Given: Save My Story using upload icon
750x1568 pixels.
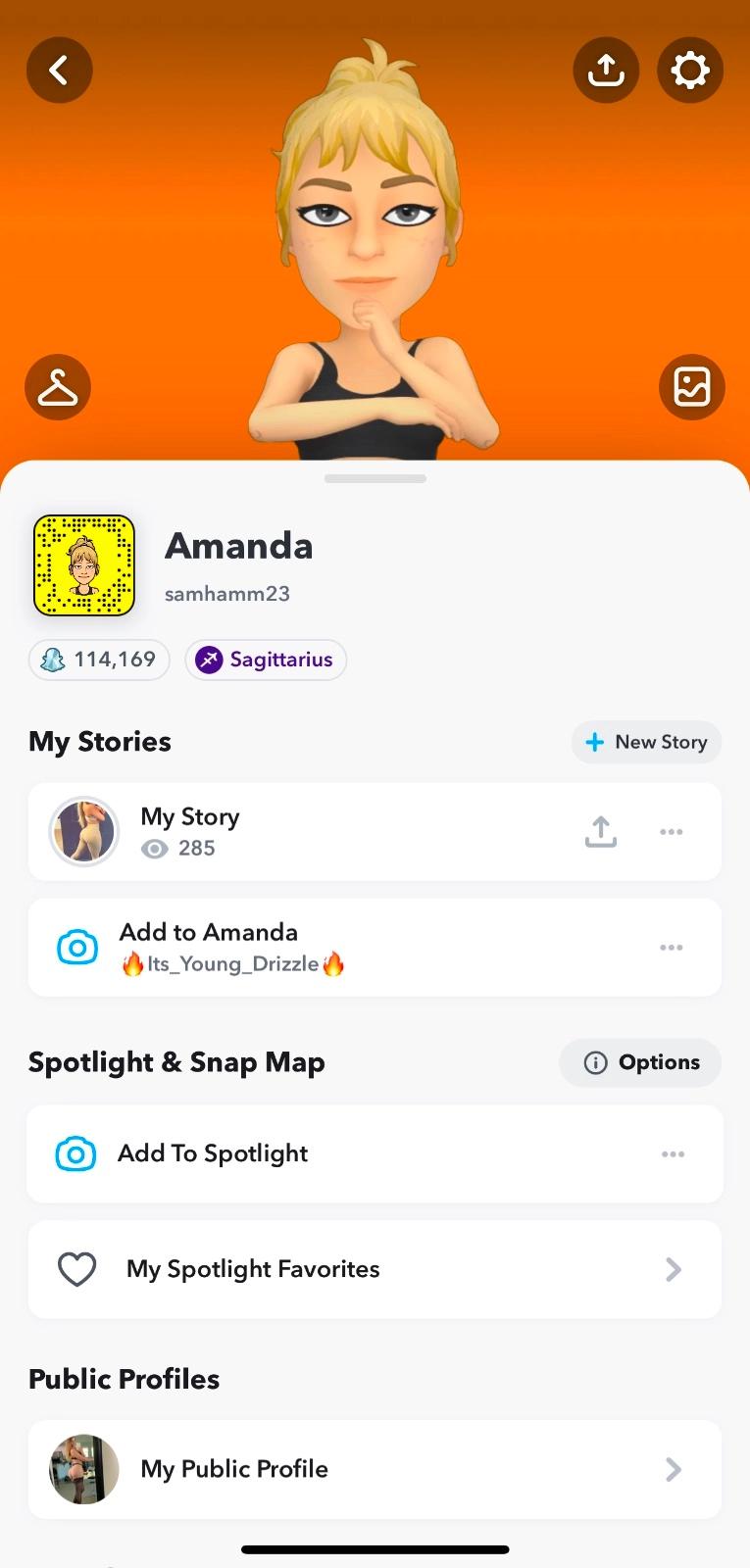Looking at the screenshot, I should [x=601, y=831].
